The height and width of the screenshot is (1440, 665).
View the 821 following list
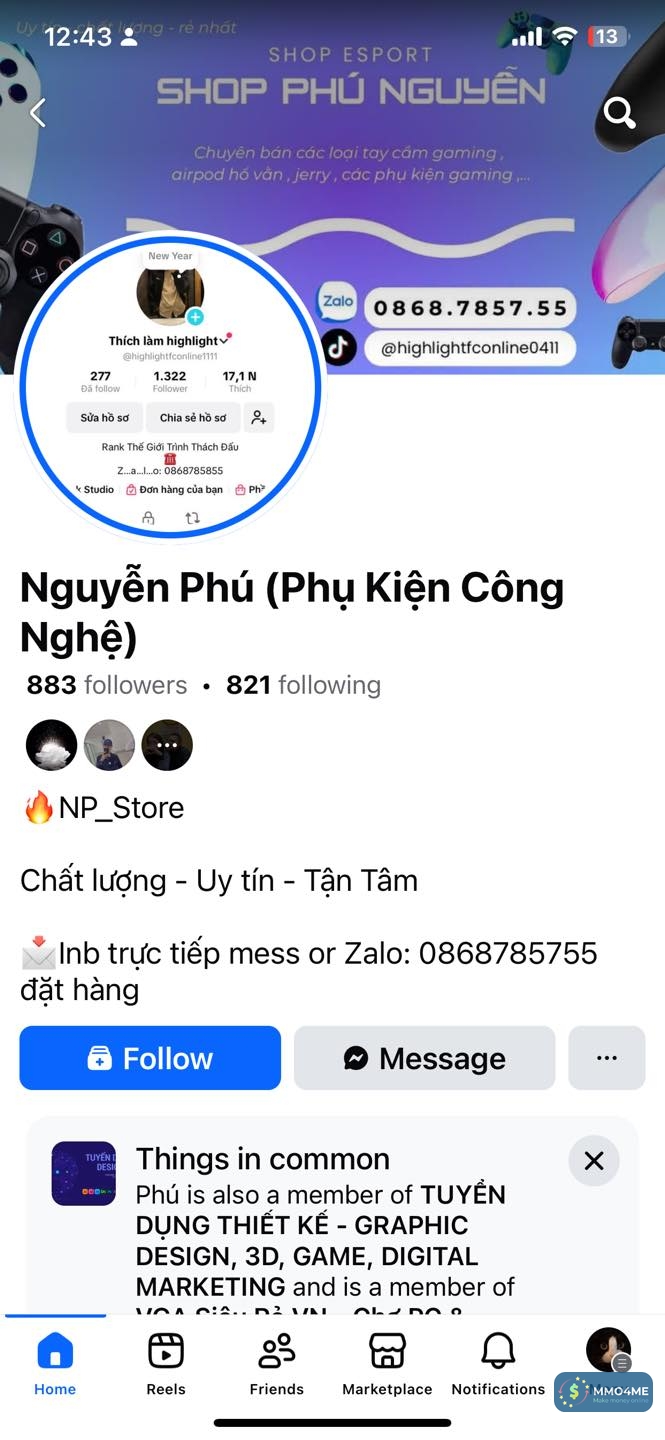[304, 685]
